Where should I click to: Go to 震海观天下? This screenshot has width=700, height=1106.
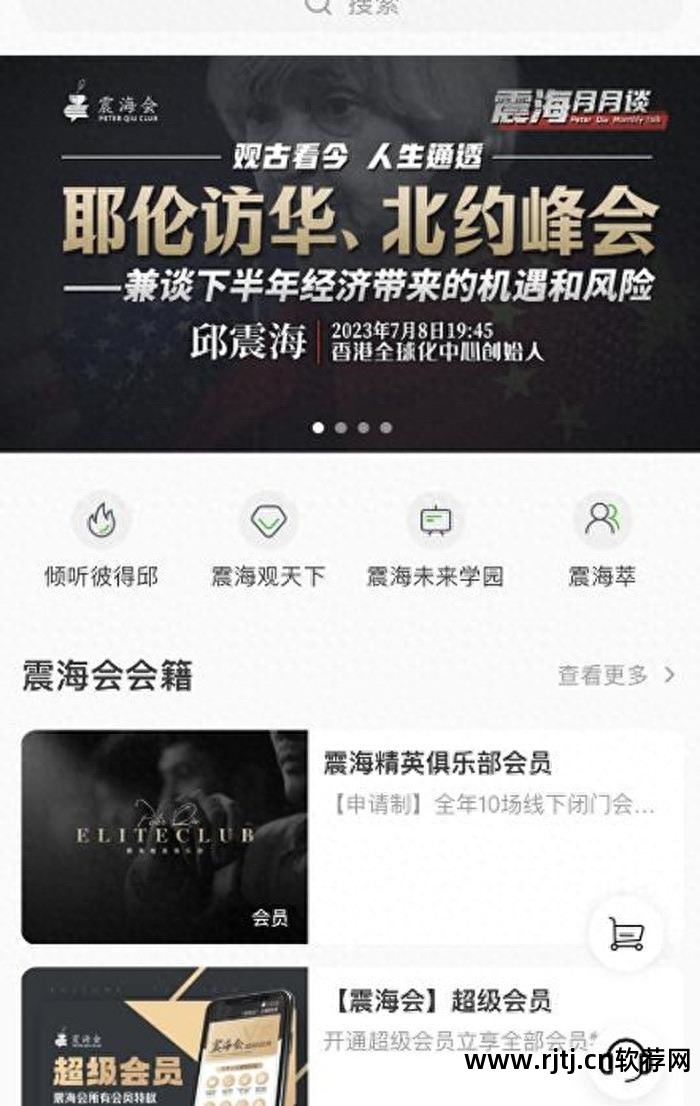(x=268, y=541)
